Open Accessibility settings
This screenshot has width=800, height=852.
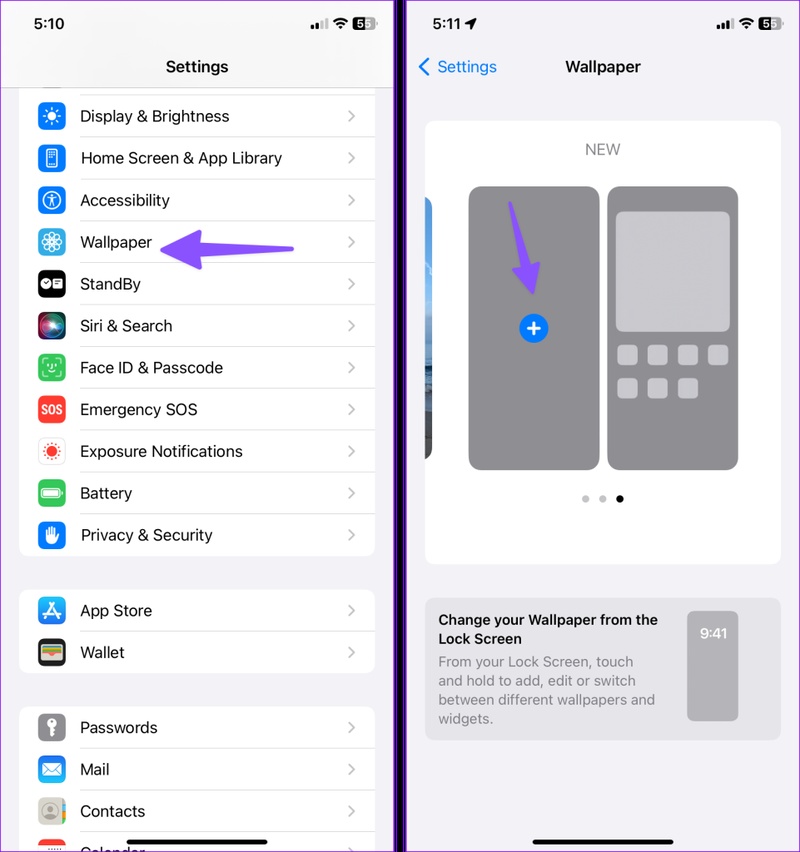point(196,200)
